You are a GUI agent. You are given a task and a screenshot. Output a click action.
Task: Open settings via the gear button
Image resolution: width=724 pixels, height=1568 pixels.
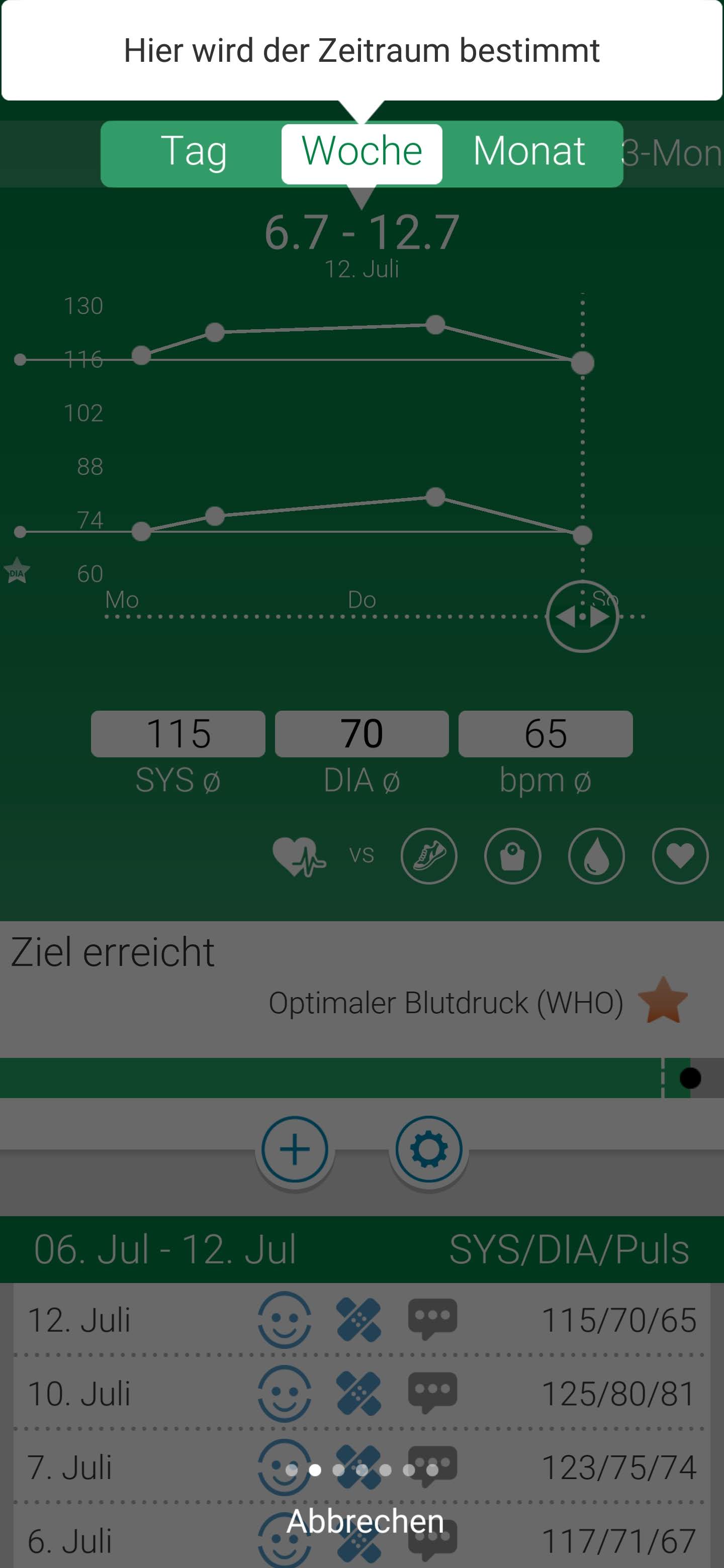click(x=429, y=1150)
